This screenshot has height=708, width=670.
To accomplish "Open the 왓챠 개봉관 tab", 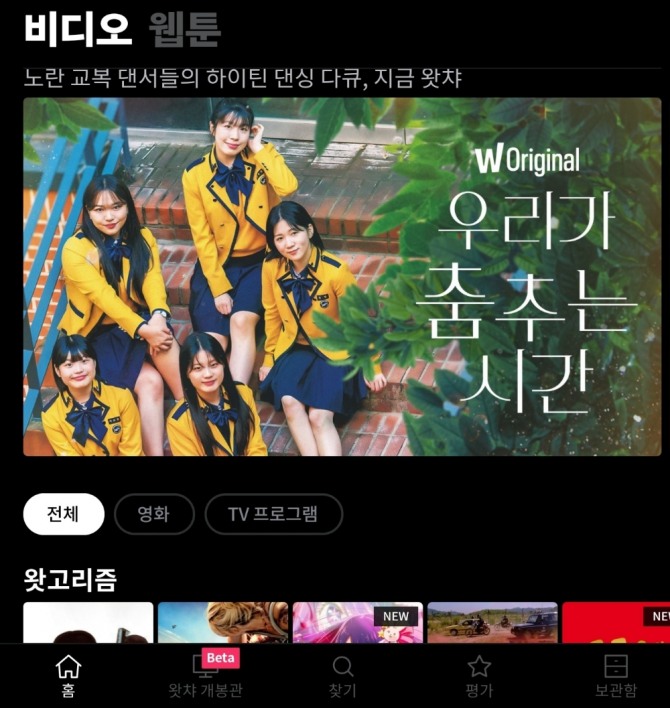I will pos(205,676).
